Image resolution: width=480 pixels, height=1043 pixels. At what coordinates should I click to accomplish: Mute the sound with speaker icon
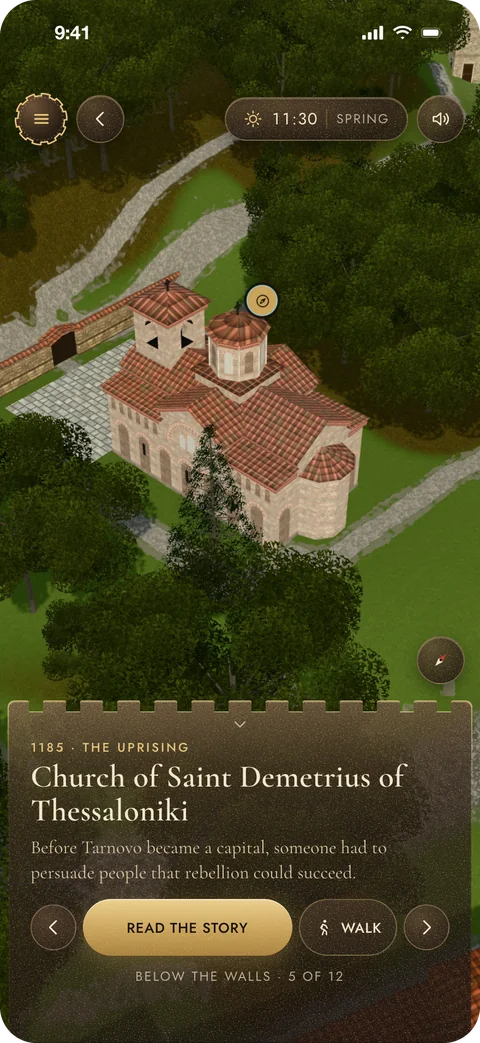[441, 119]
